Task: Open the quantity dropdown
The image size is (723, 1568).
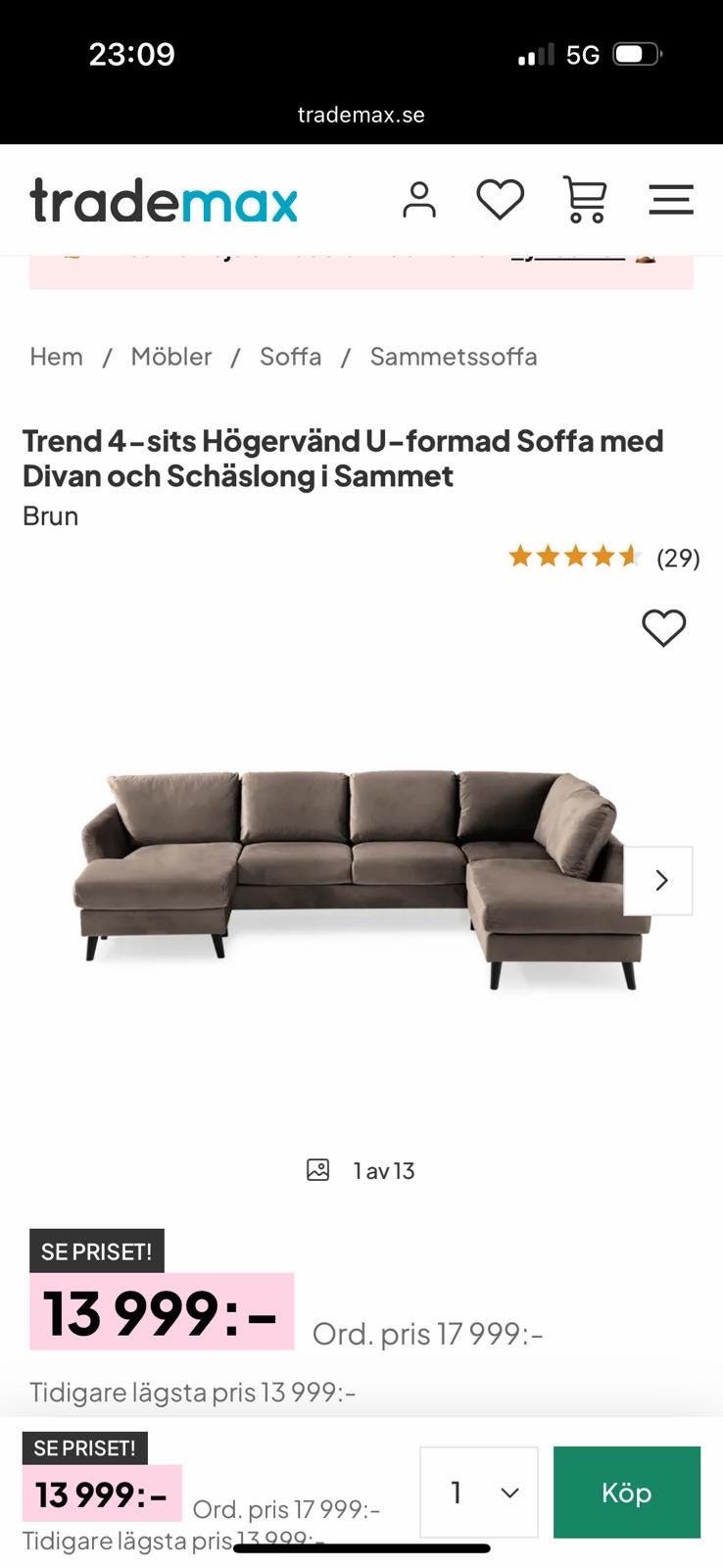Action: pos(479,1492)
